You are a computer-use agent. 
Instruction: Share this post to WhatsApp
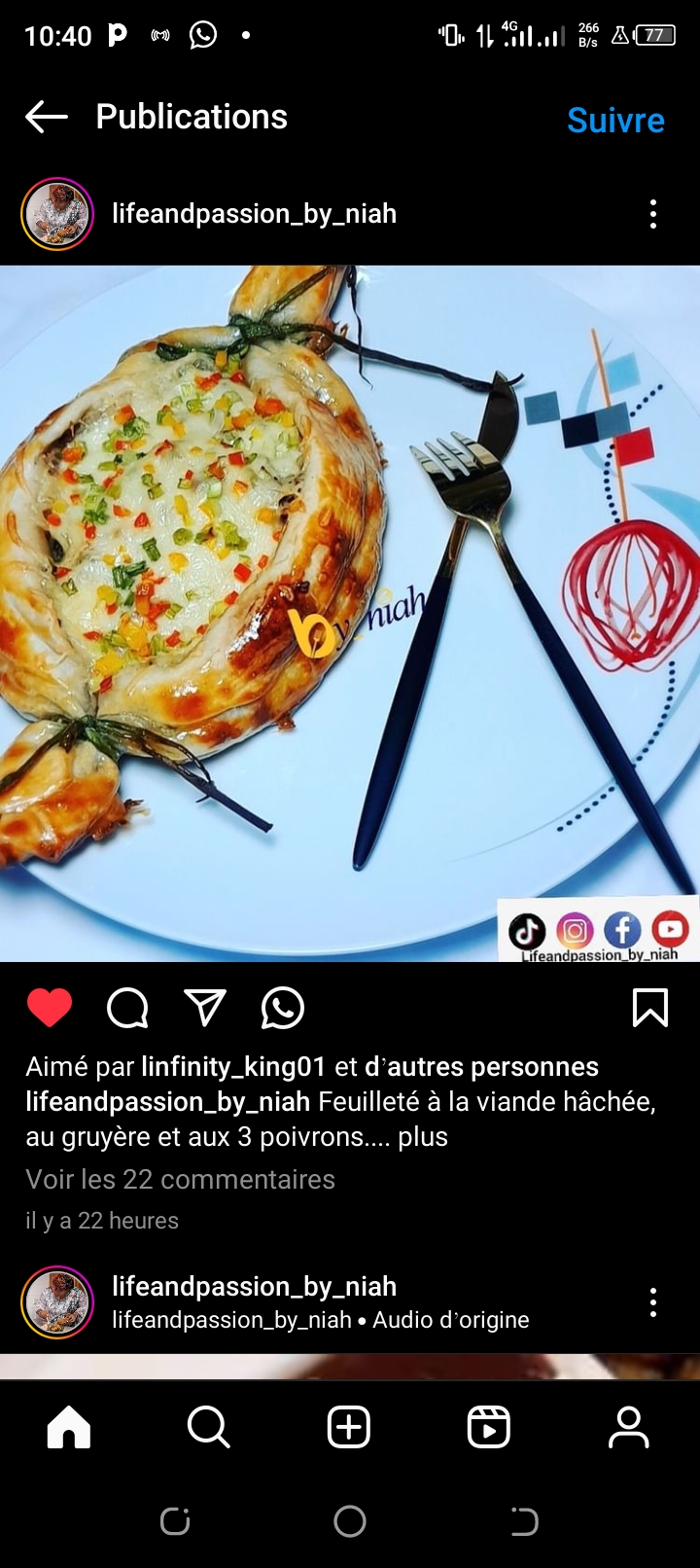pyautogui.click(x=283, y=1008)
